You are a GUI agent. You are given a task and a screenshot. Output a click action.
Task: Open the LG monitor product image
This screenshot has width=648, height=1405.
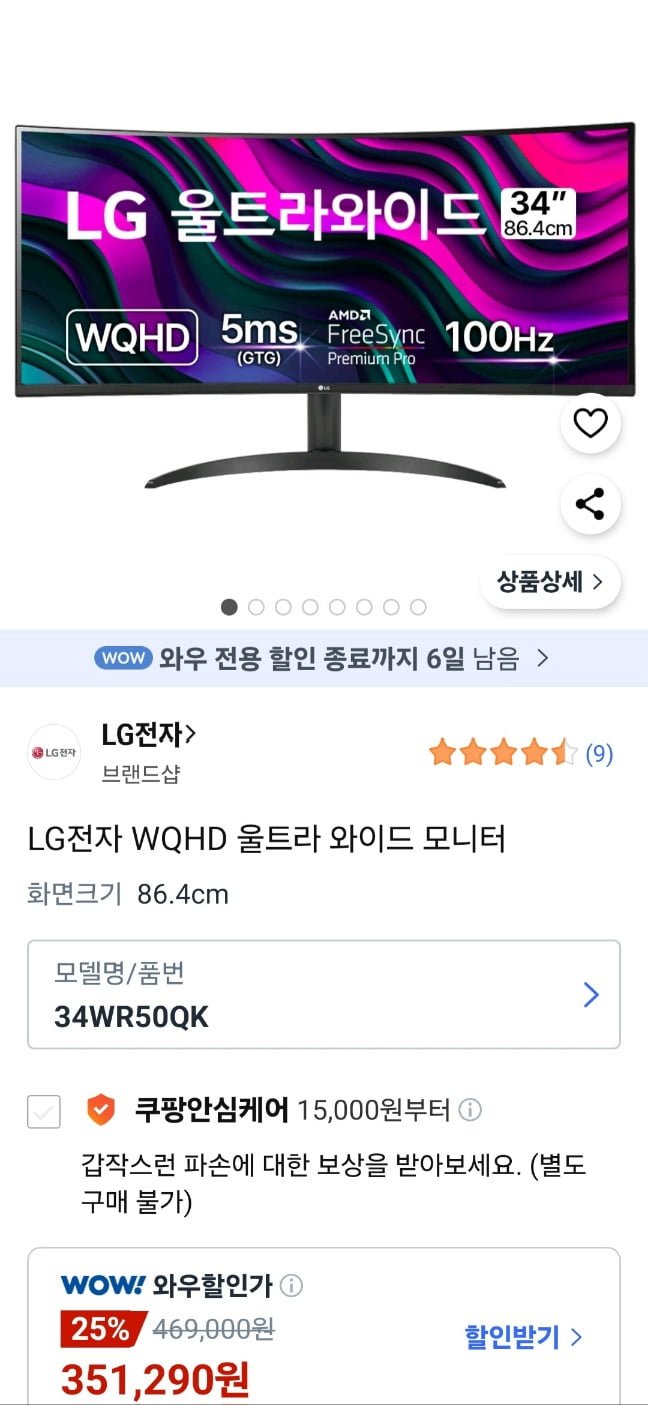[x=323, y=300]
